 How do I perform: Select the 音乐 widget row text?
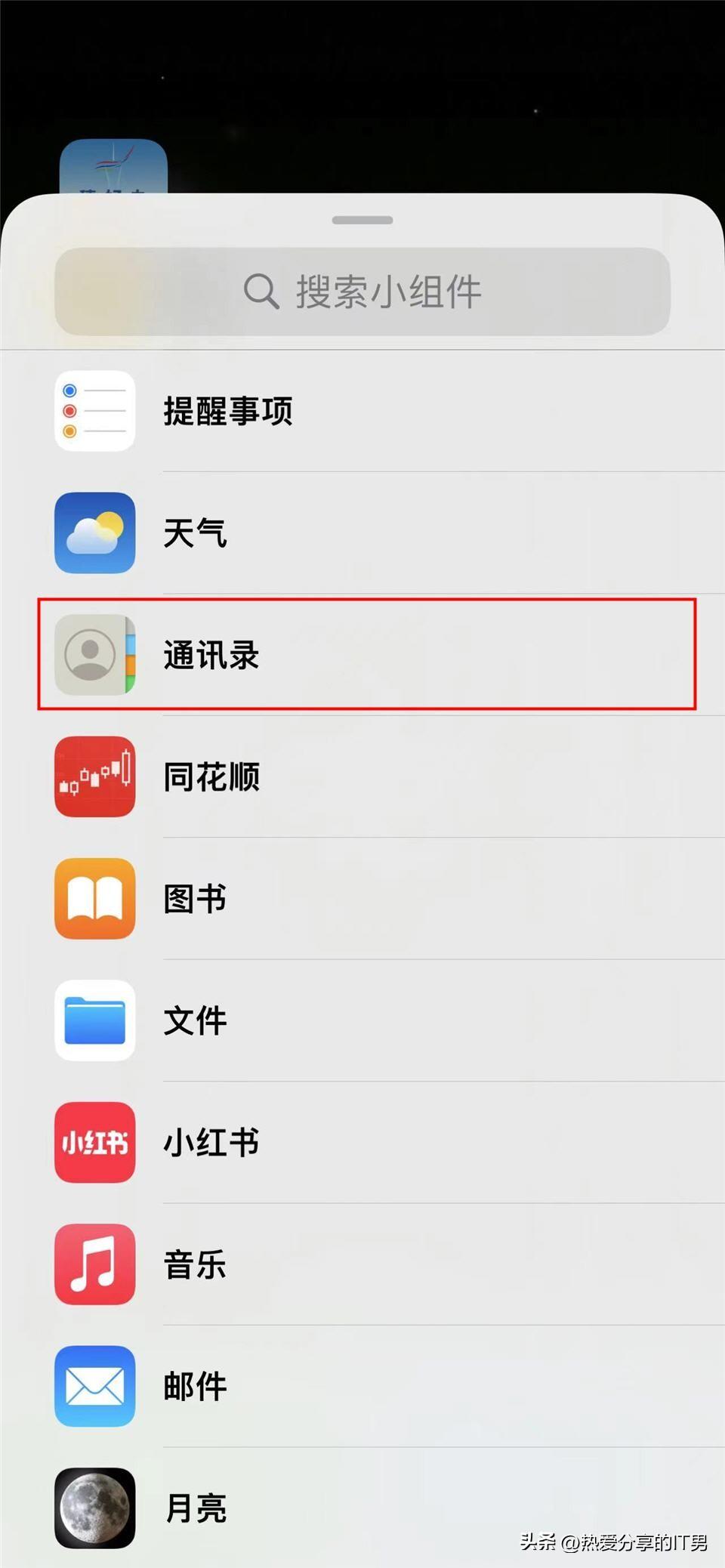pos(194,1265)
